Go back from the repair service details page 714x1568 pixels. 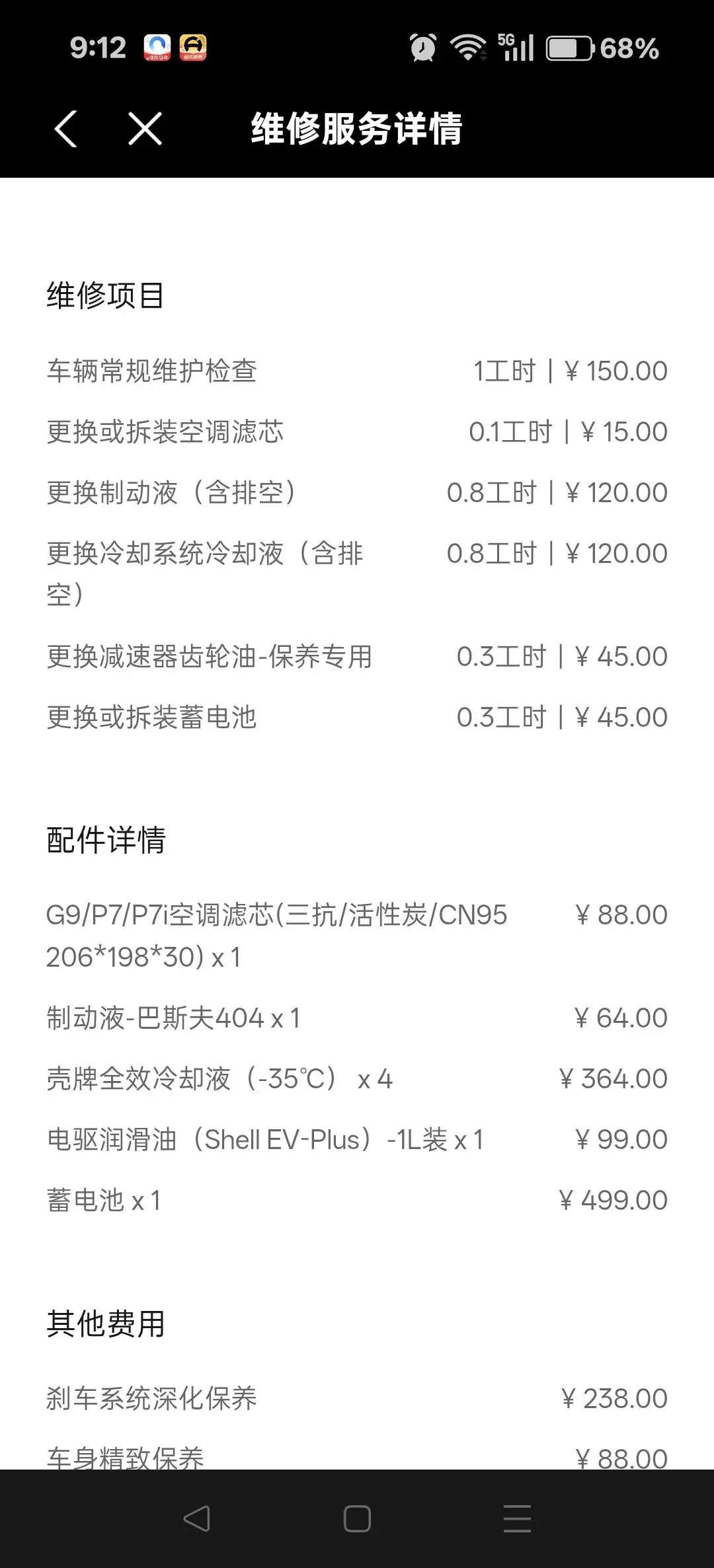pos(65,128)
